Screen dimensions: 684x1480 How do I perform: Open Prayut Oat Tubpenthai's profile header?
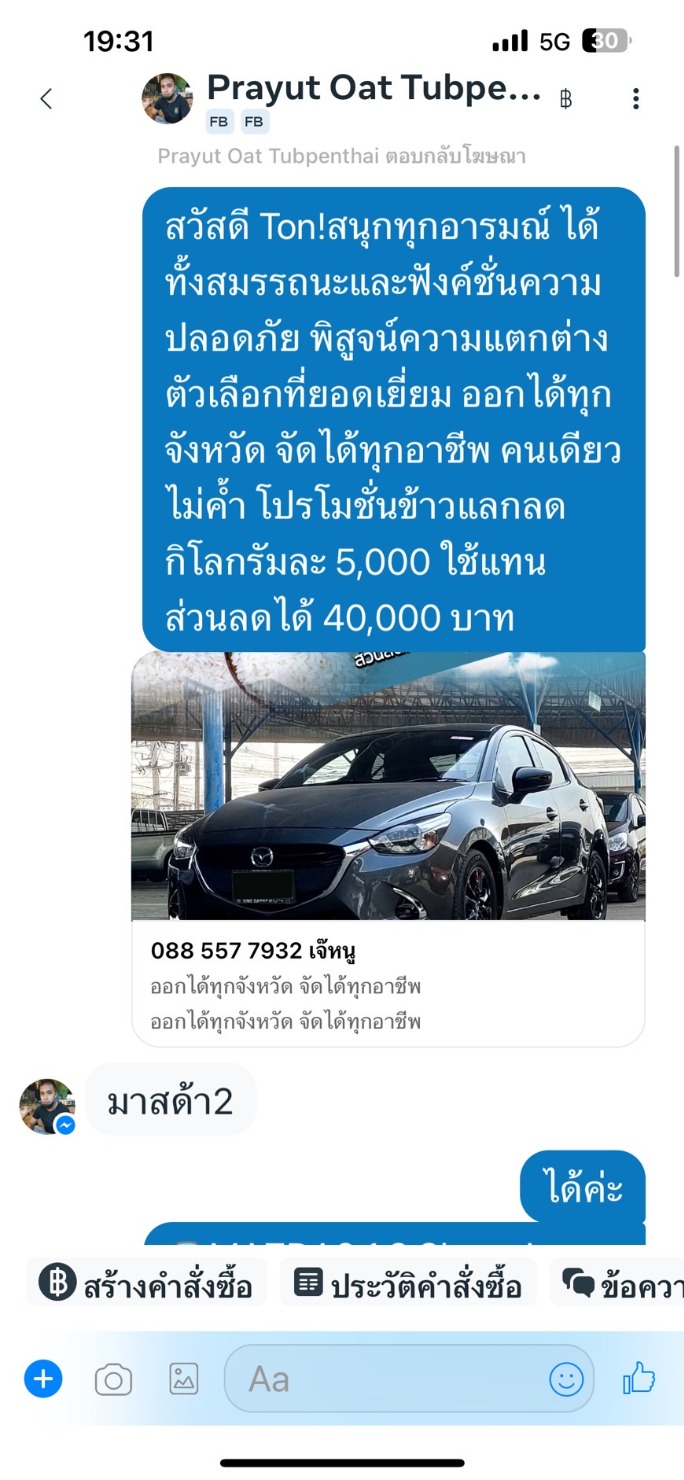(372, 90)
